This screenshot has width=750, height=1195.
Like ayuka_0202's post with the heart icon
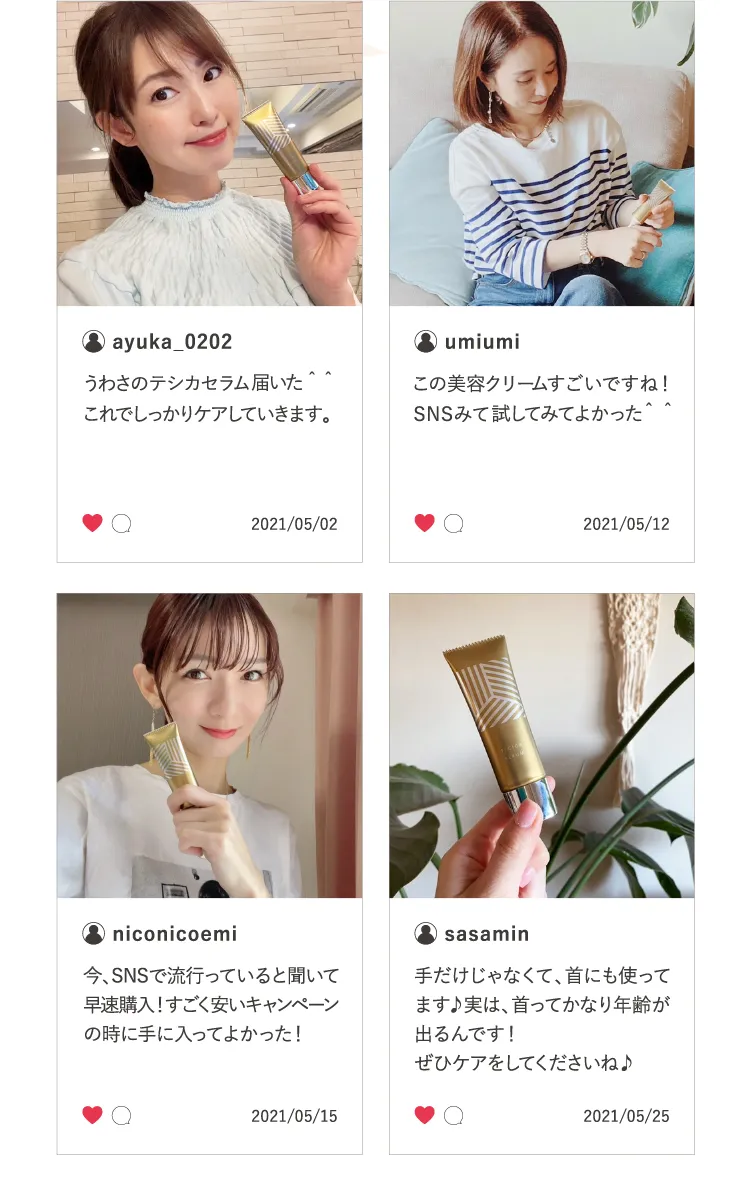point(91,522)
